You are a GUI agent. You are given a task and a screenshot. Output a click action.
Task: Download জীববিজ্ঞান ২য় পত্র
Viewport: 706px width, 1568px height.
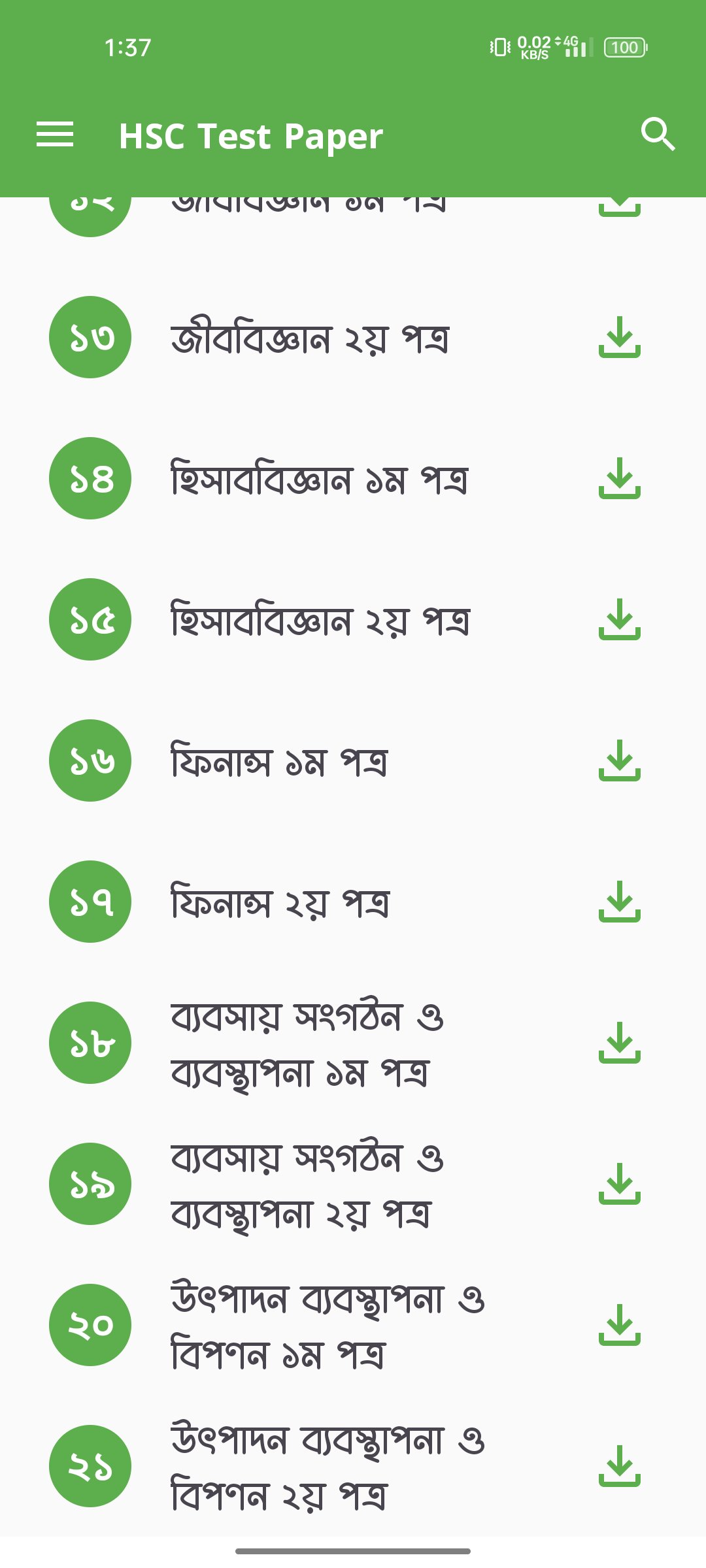click(x=619, y=337)
